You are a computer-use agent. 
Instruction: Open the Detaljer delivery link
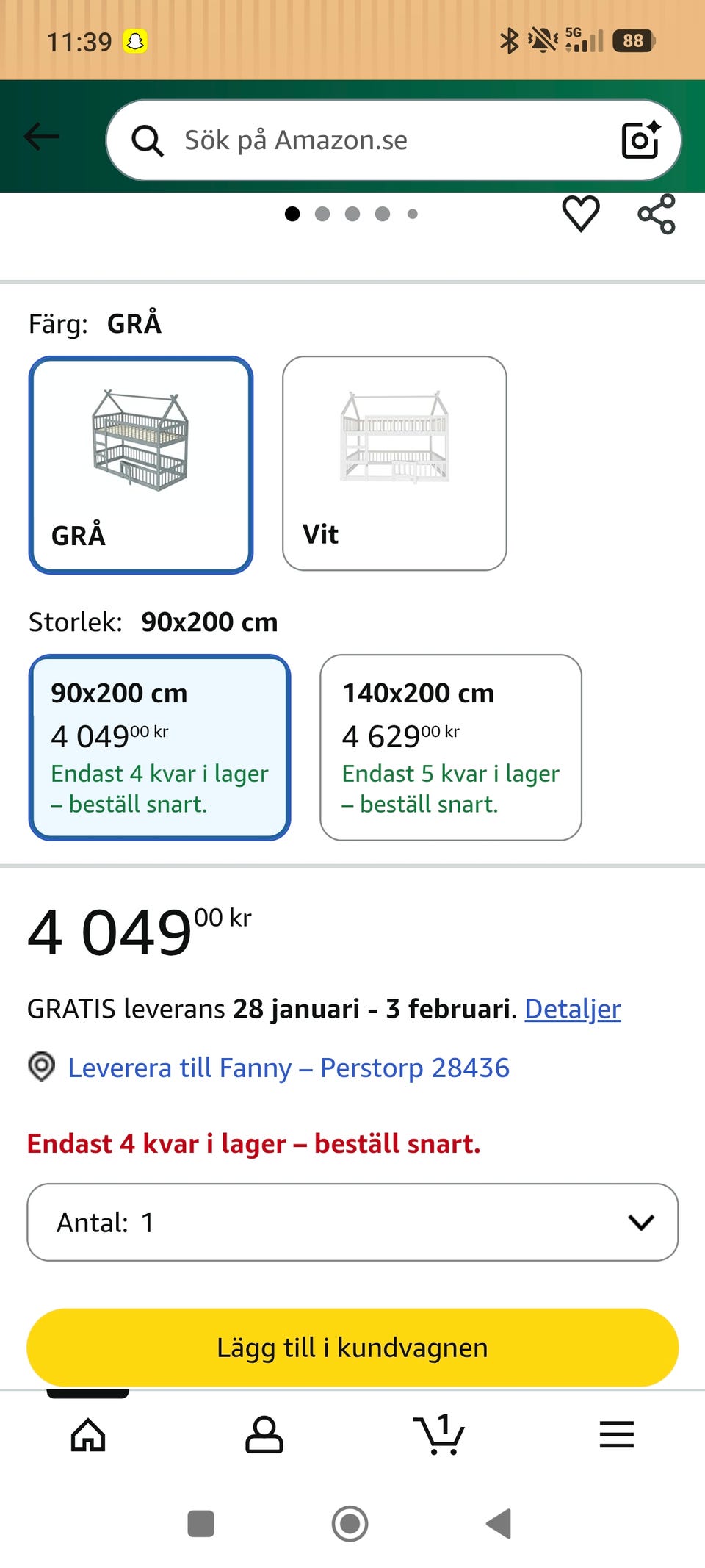pyautogui.click(x=572, y=1009)
